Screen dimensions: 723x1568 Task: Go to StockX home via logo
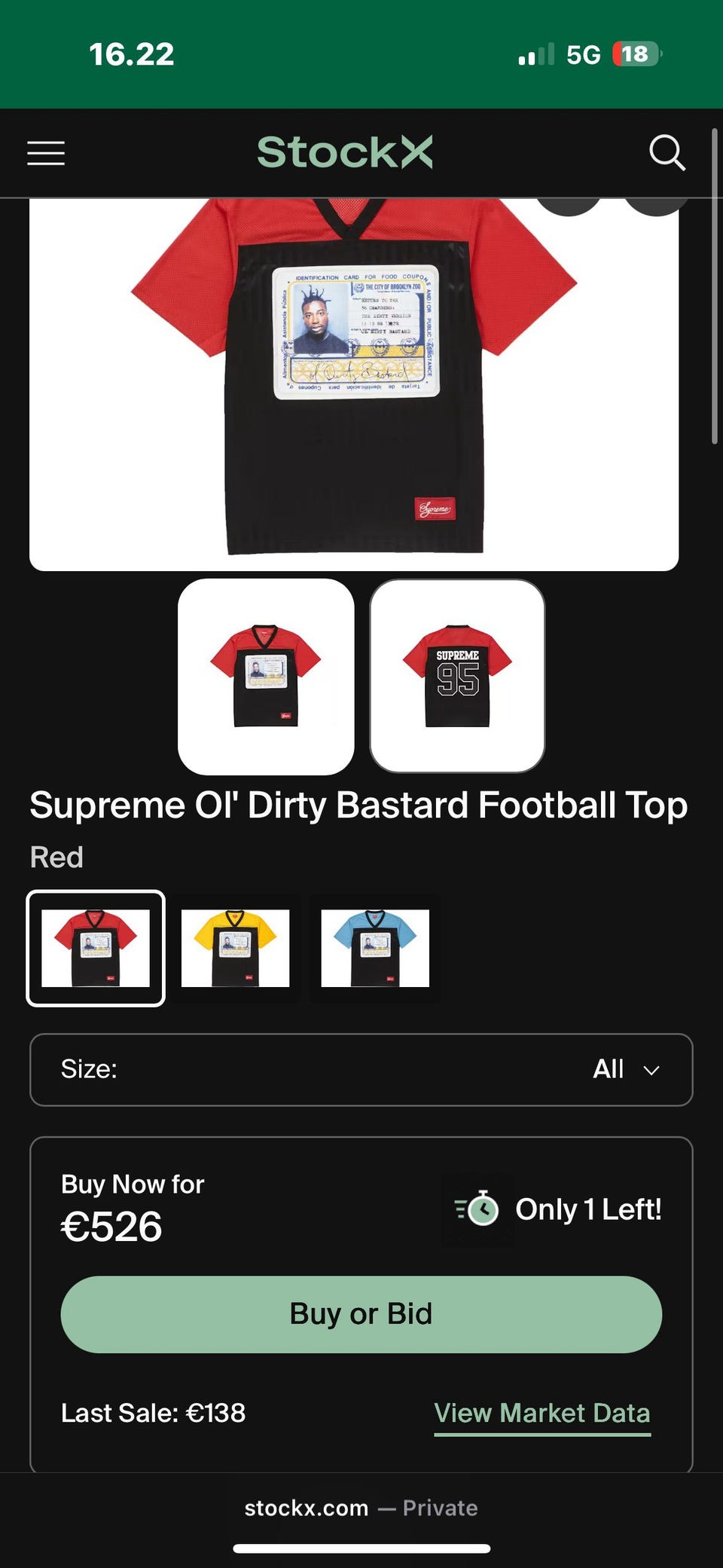(345, 152)
